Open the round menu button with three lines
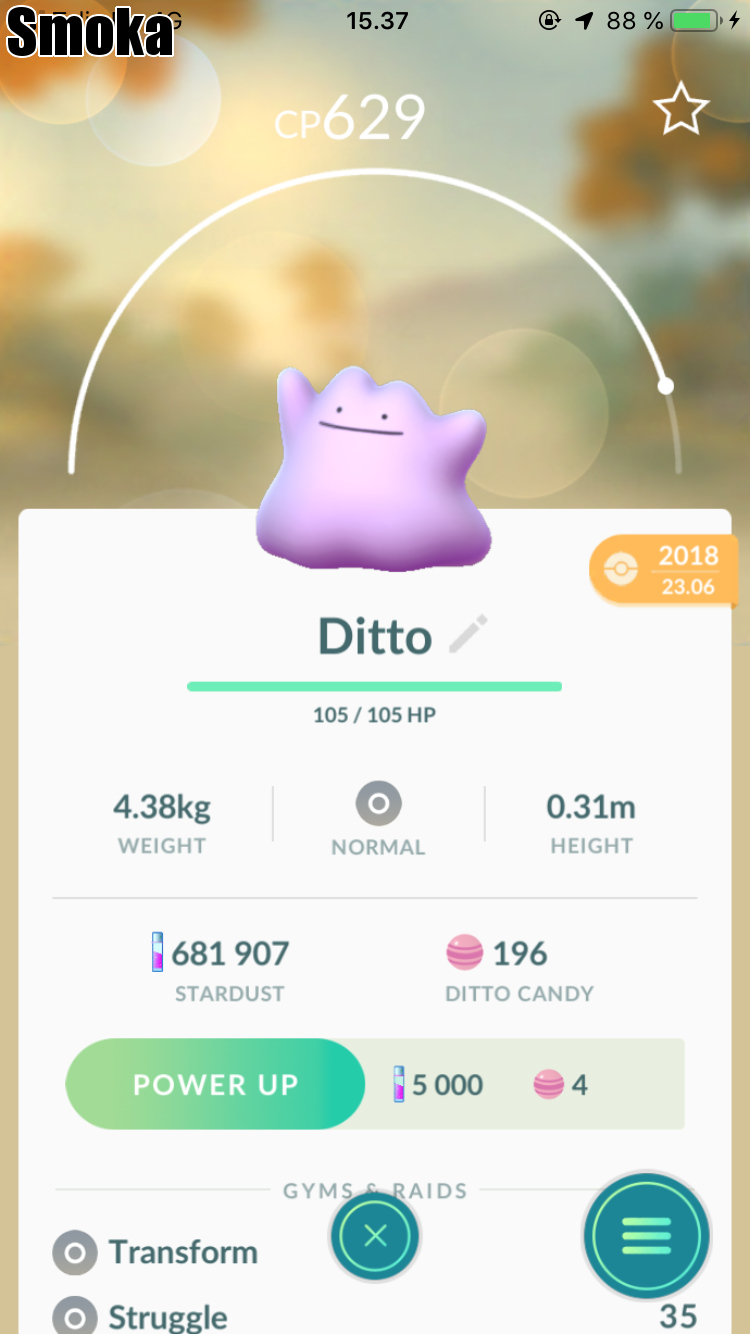750x1334 pixels. [646, 1236]
